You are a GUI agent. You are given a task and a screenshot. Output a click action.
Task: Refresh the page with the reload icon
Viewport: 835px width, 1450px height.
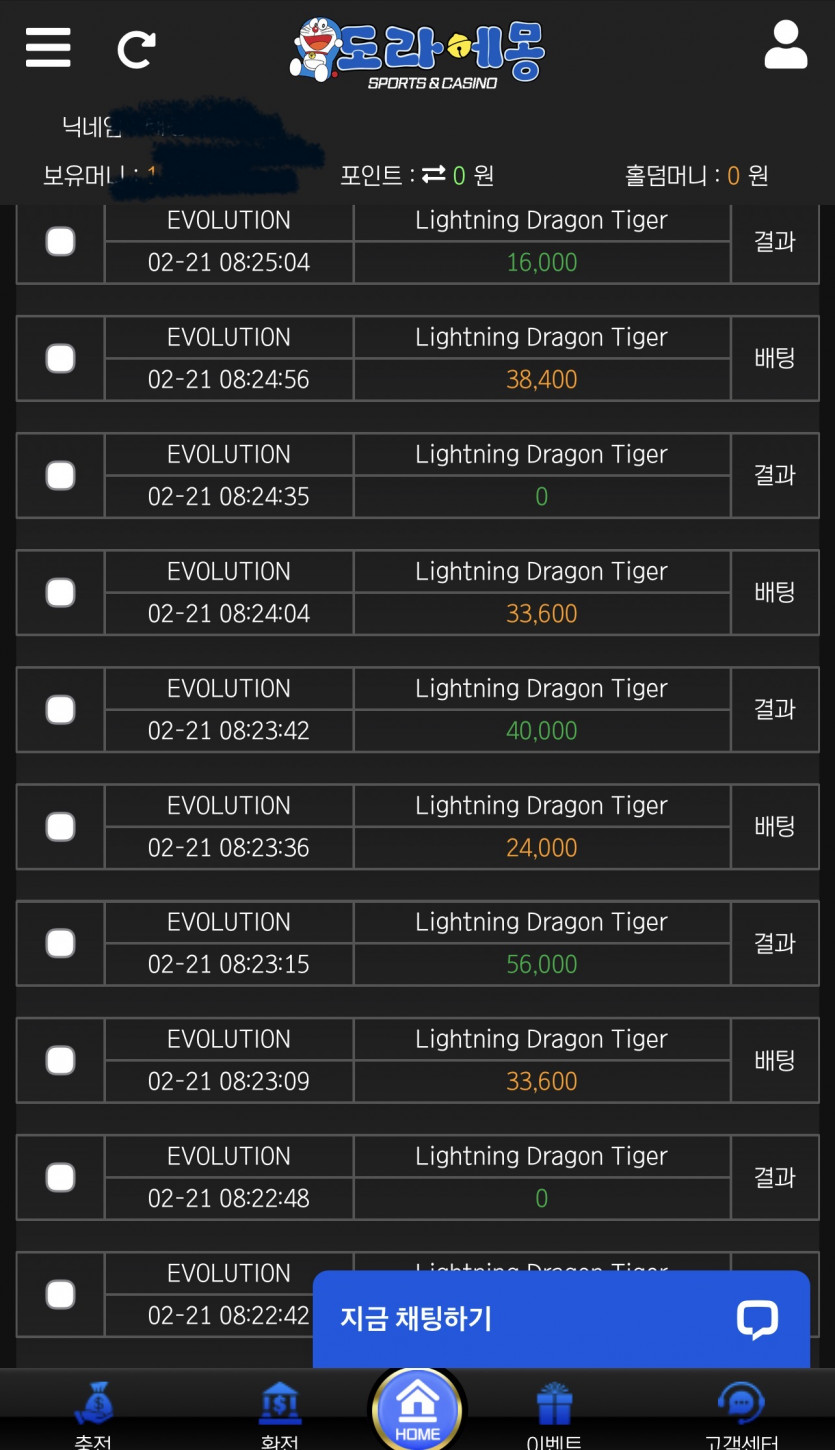coord(136,49)
